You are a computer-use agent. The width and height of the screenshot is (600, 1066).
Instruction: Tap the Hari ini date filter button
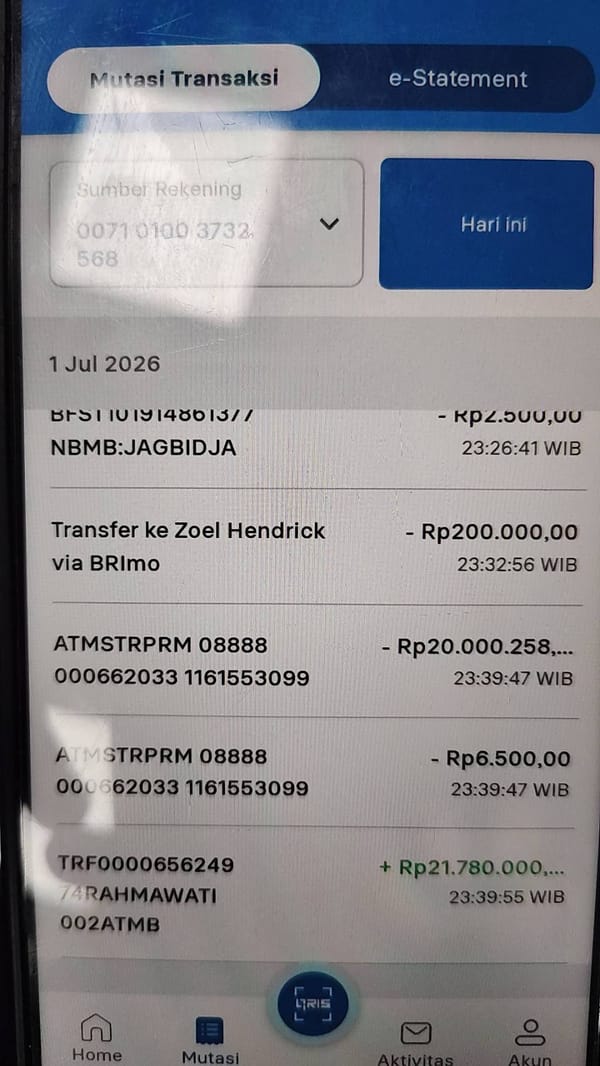click(x=487, y=224)
